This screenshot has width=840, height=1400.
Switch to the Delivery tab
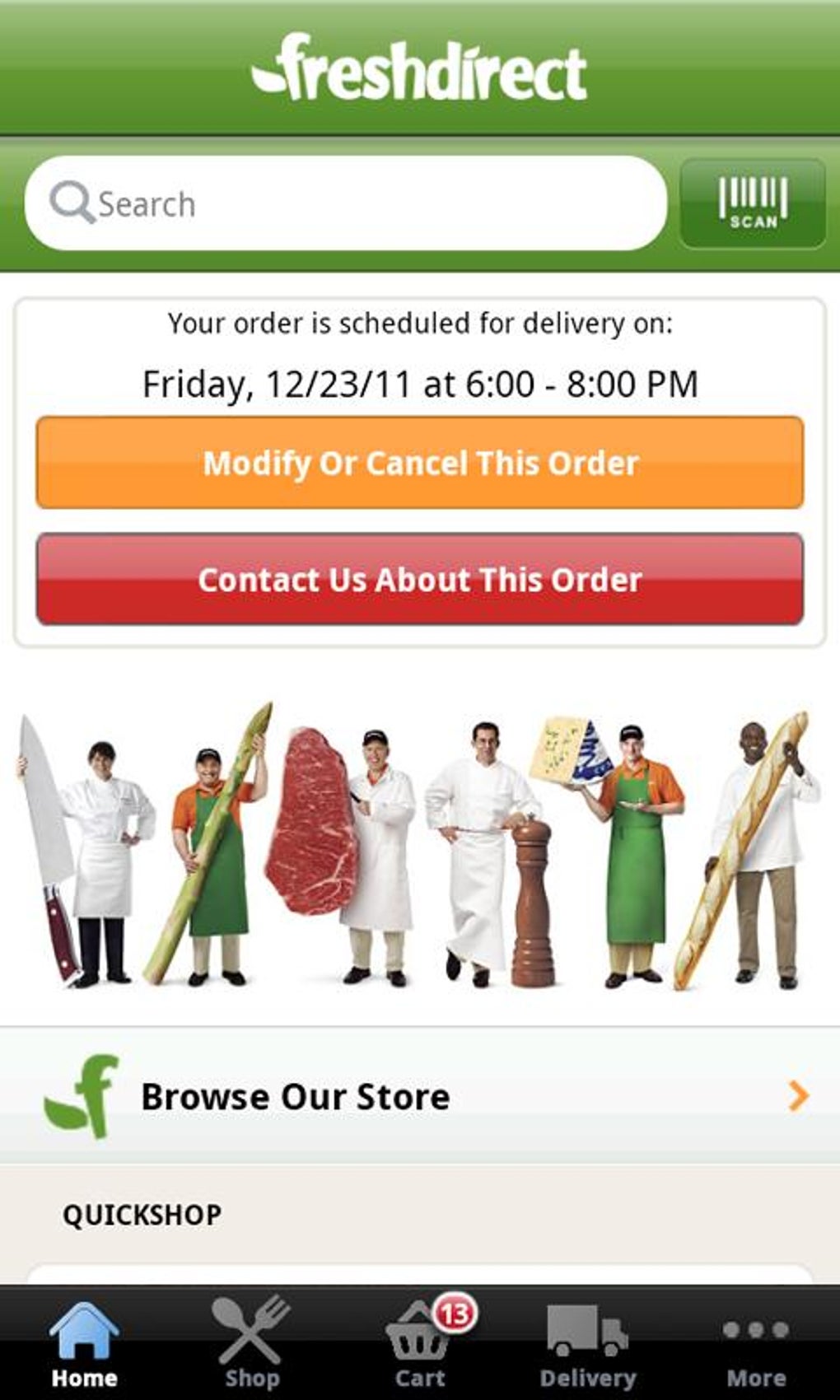pyautogui.click(x=588, y=1344)
